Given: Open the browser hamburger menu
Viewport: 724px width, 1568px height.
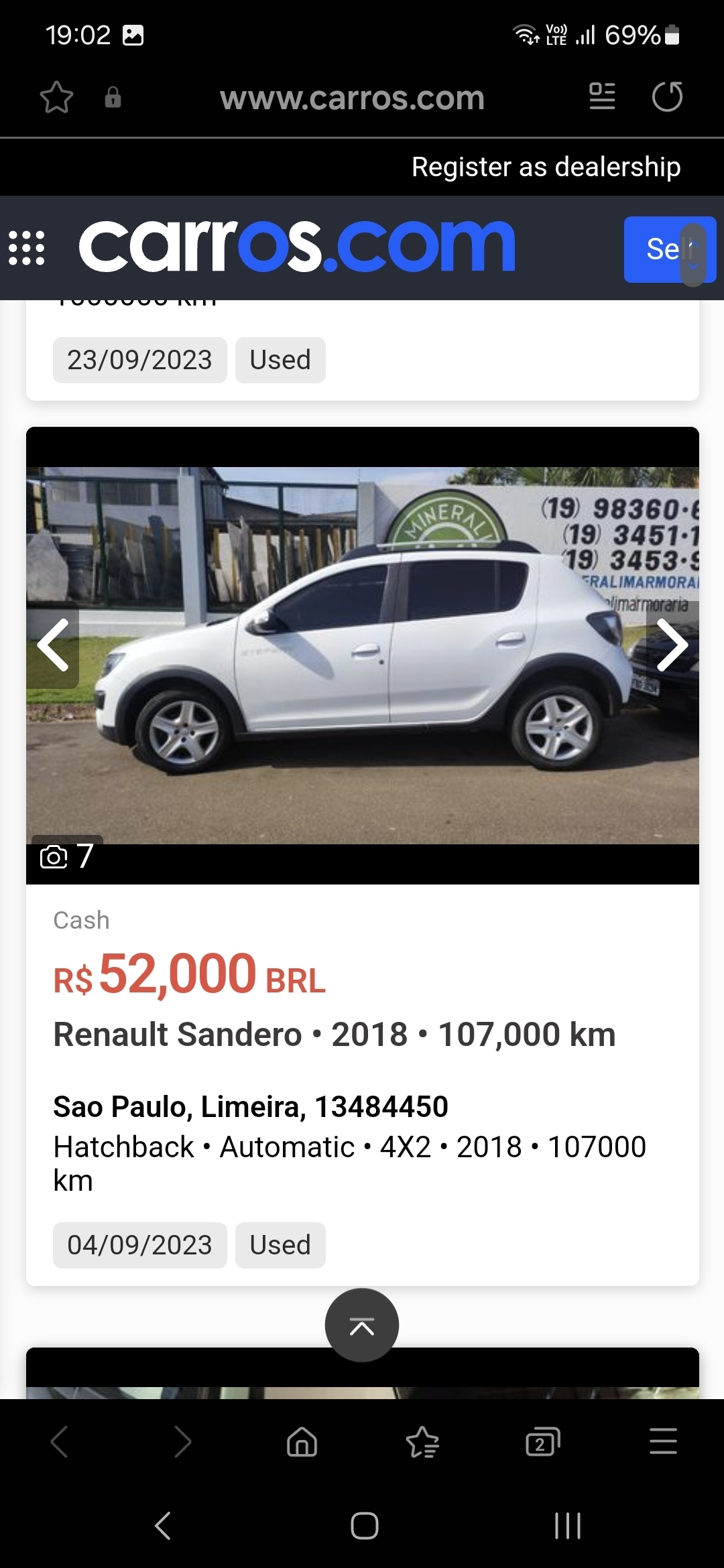Looking at the screenshot, I should pyautogui.click(x=663, y=1441).
